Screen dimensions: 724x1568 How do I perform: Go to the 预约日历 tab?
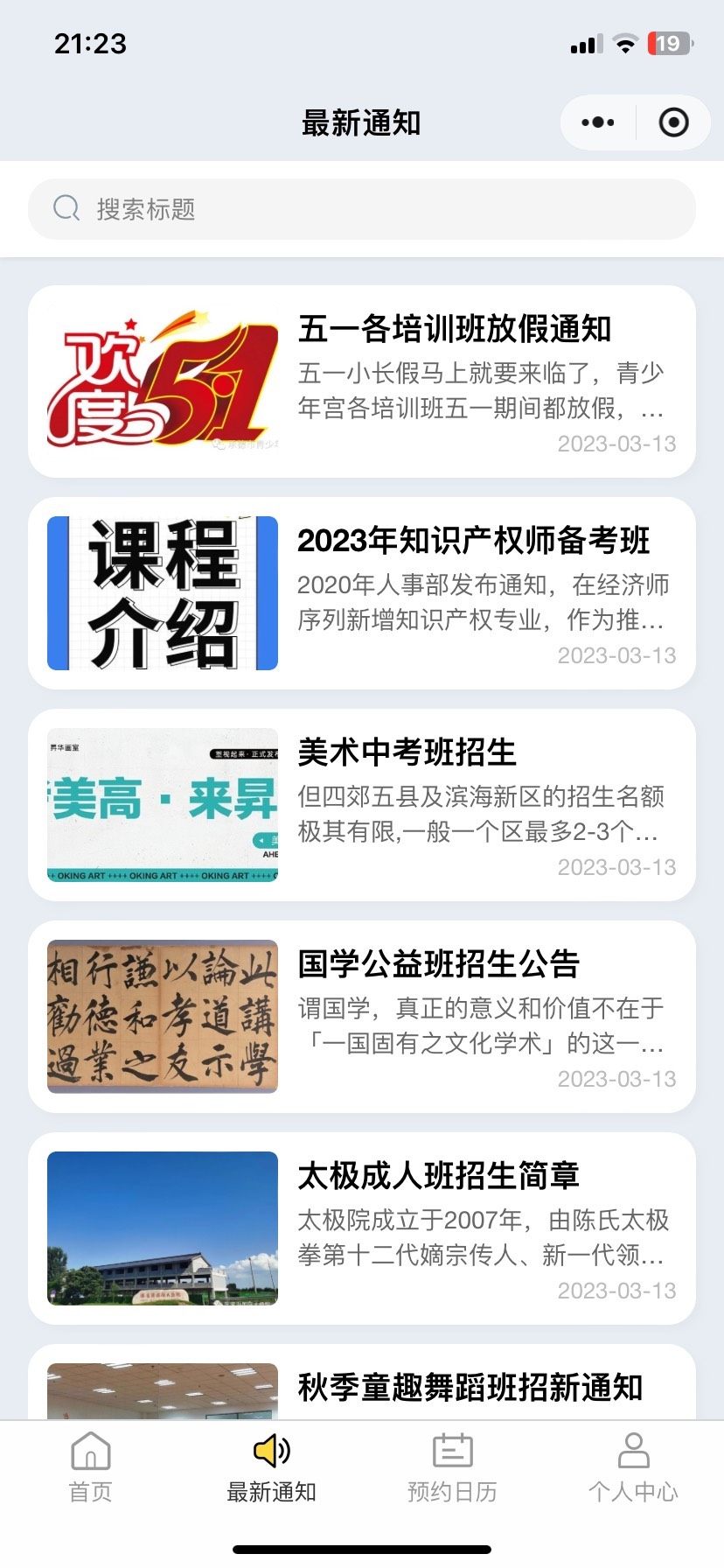click(452, 1466)
